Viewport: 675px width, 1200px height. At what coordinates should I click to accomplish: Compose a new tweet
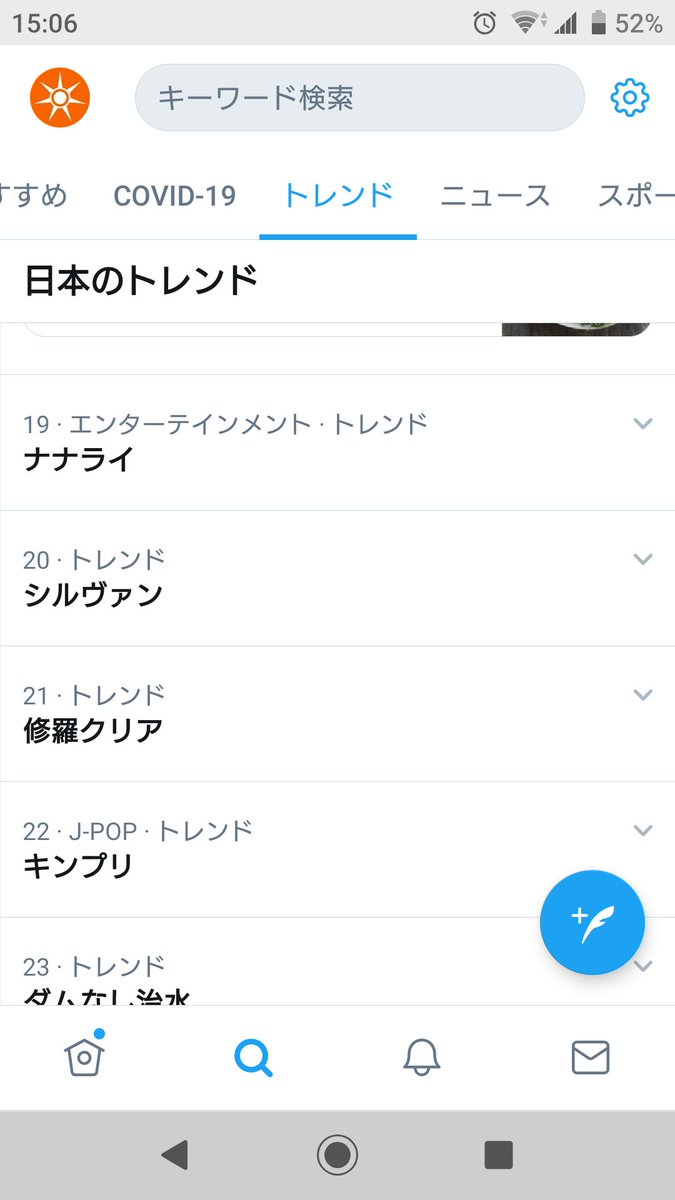tap(592, 923)
